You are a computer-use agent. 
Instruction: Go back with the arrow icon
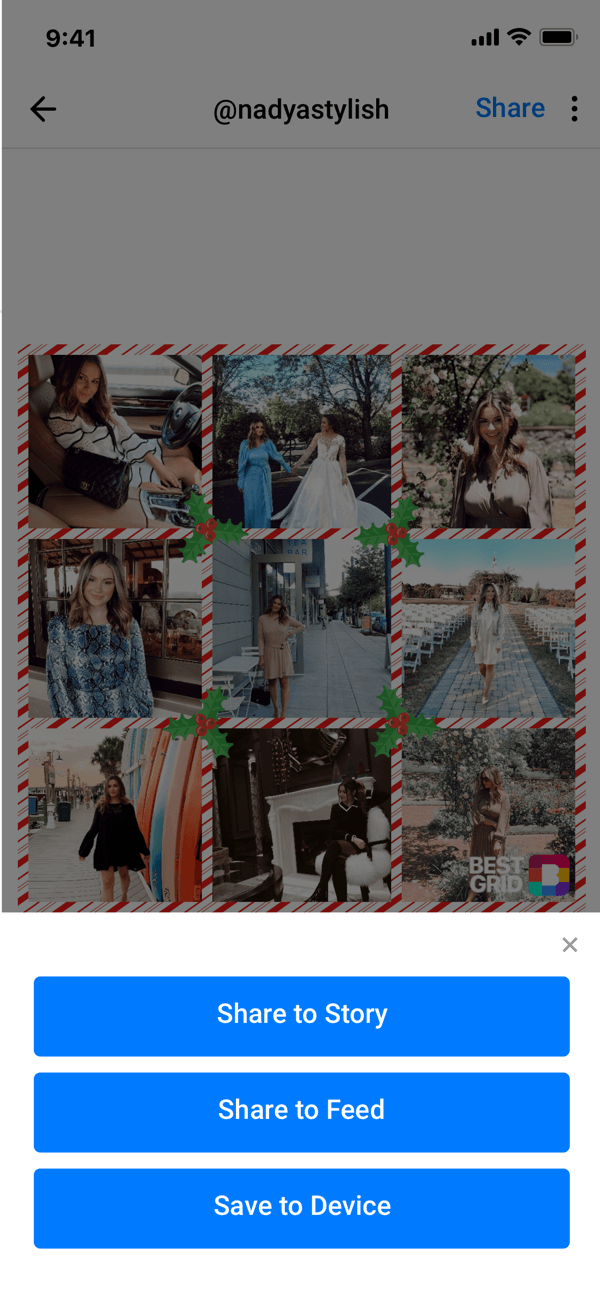[x=43, y=109]
